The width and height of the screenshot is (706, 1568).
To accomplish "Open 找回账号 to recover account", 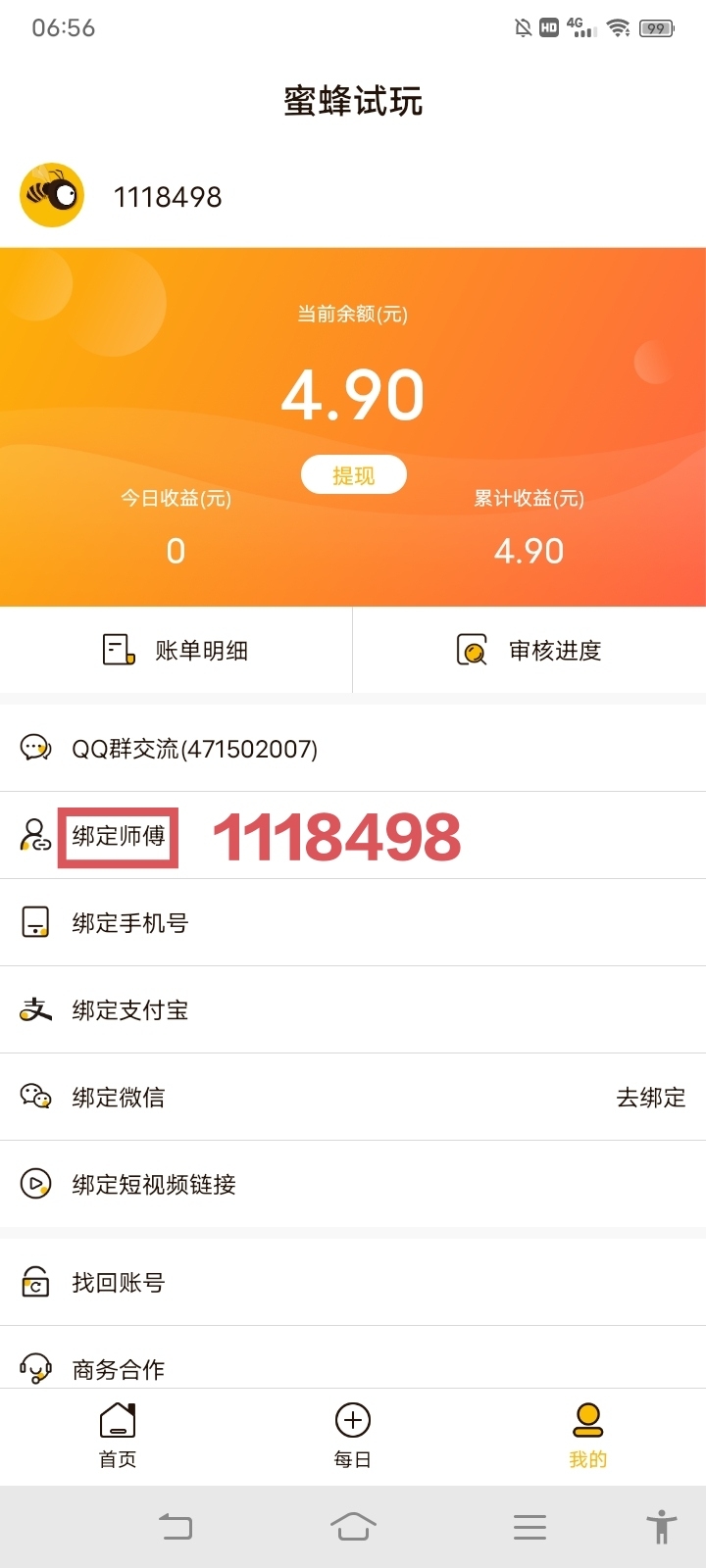I will point(353,1283).
